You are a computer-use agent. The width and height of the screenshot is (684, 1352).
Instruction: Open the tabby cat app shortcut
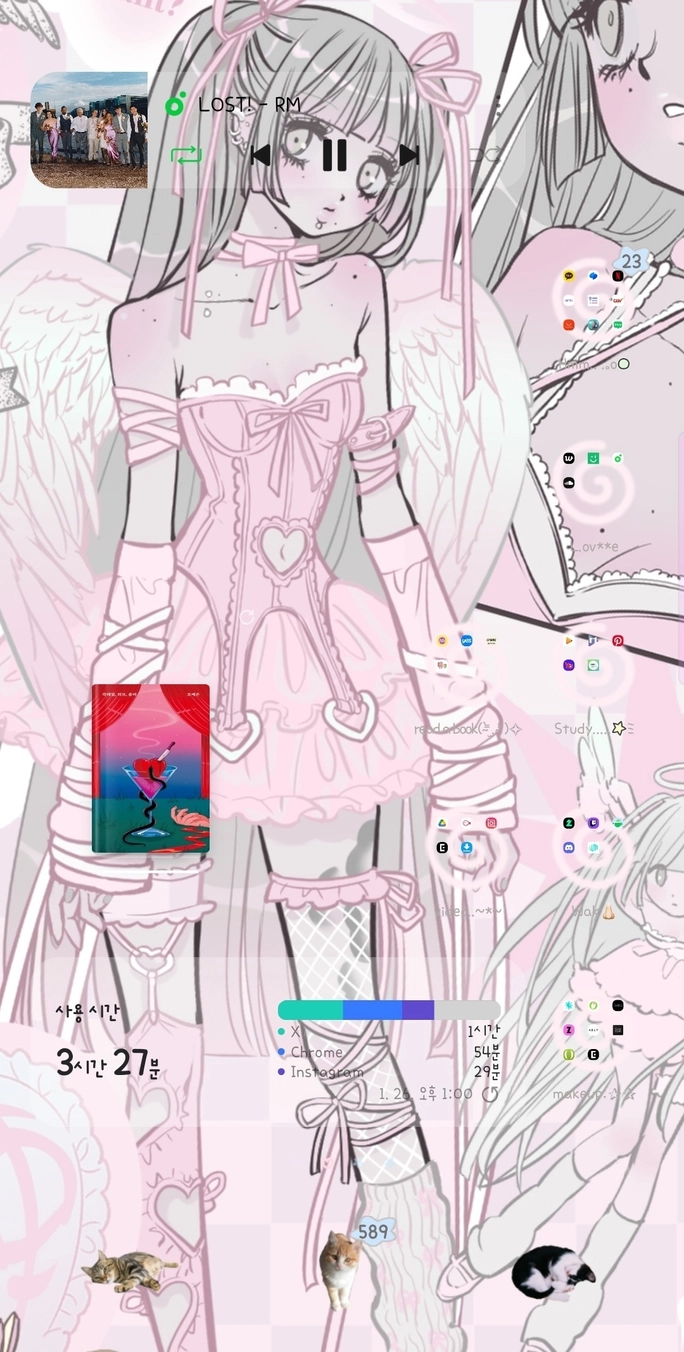coord(128,1270)
